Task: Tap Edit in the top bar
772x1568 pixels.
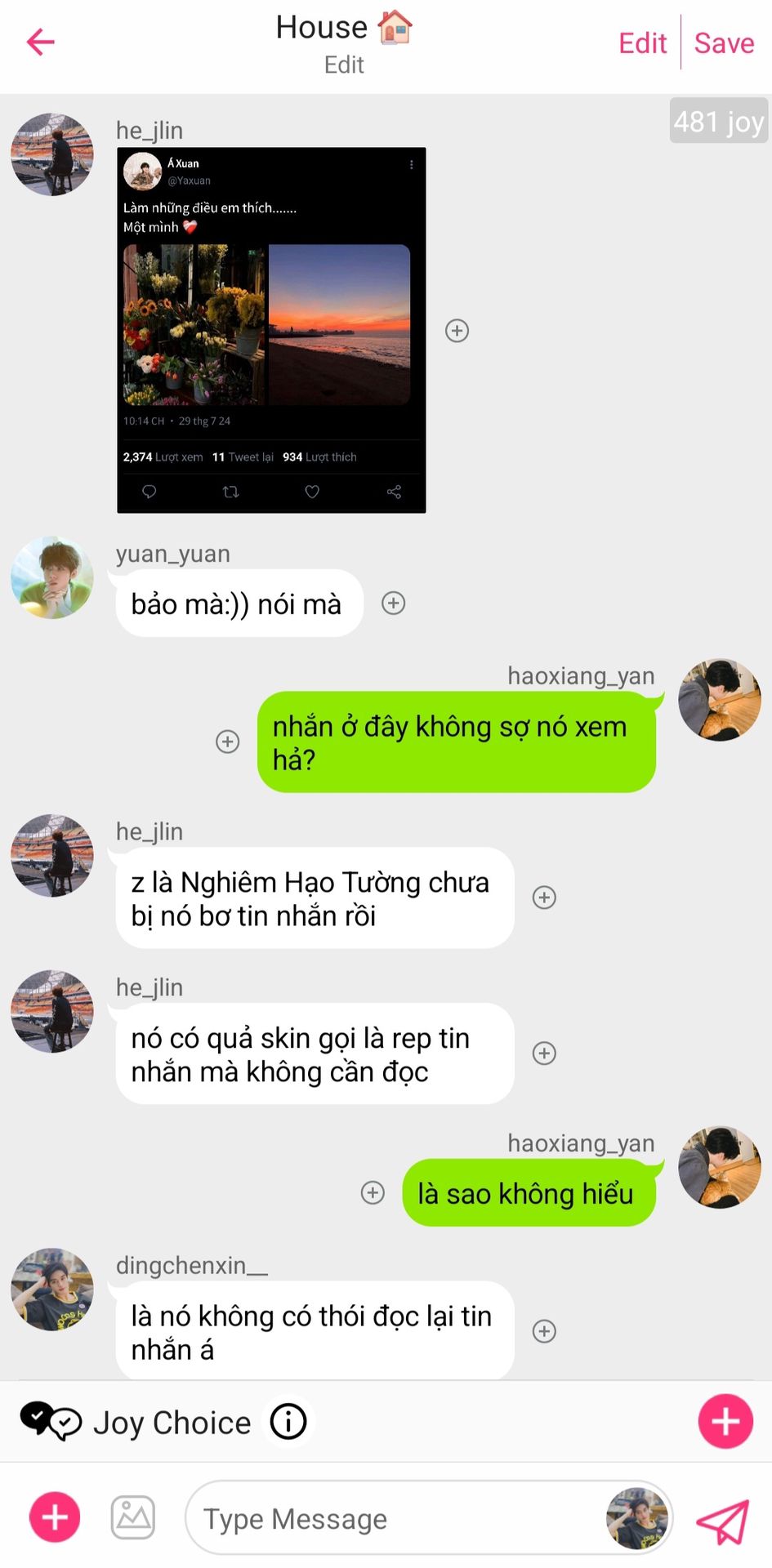Action: pyautogui.click(x=642, y=43)
